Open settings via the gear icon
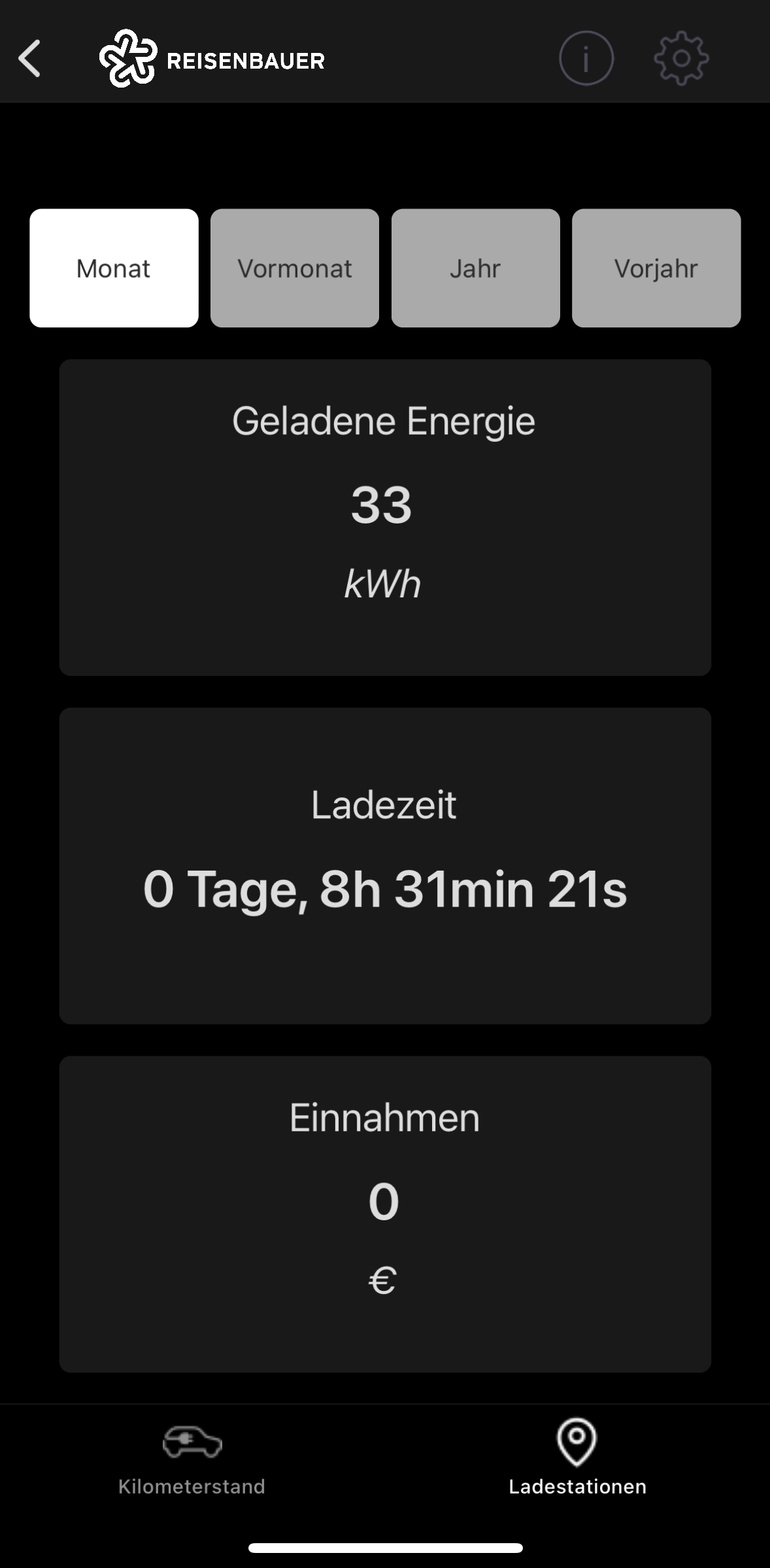 pyautogui.click(x=681, y=58)
